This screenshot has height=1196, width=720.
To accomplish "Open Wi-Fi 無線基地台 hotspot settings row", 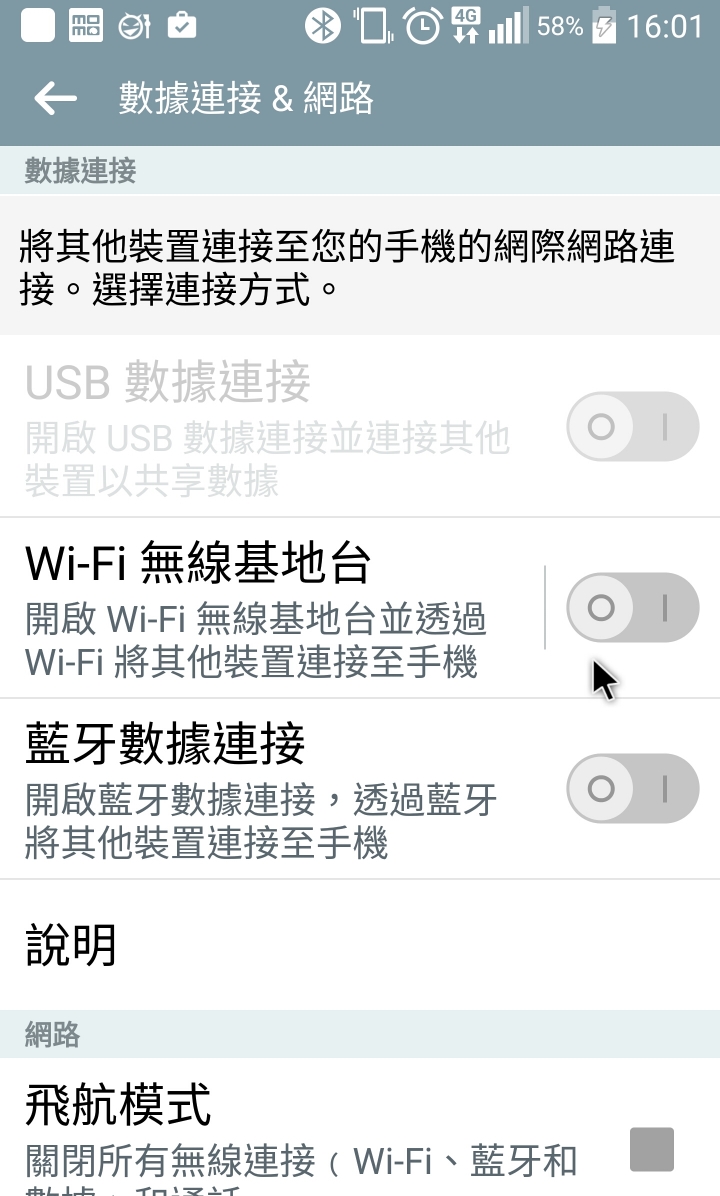I will point(272,608).
